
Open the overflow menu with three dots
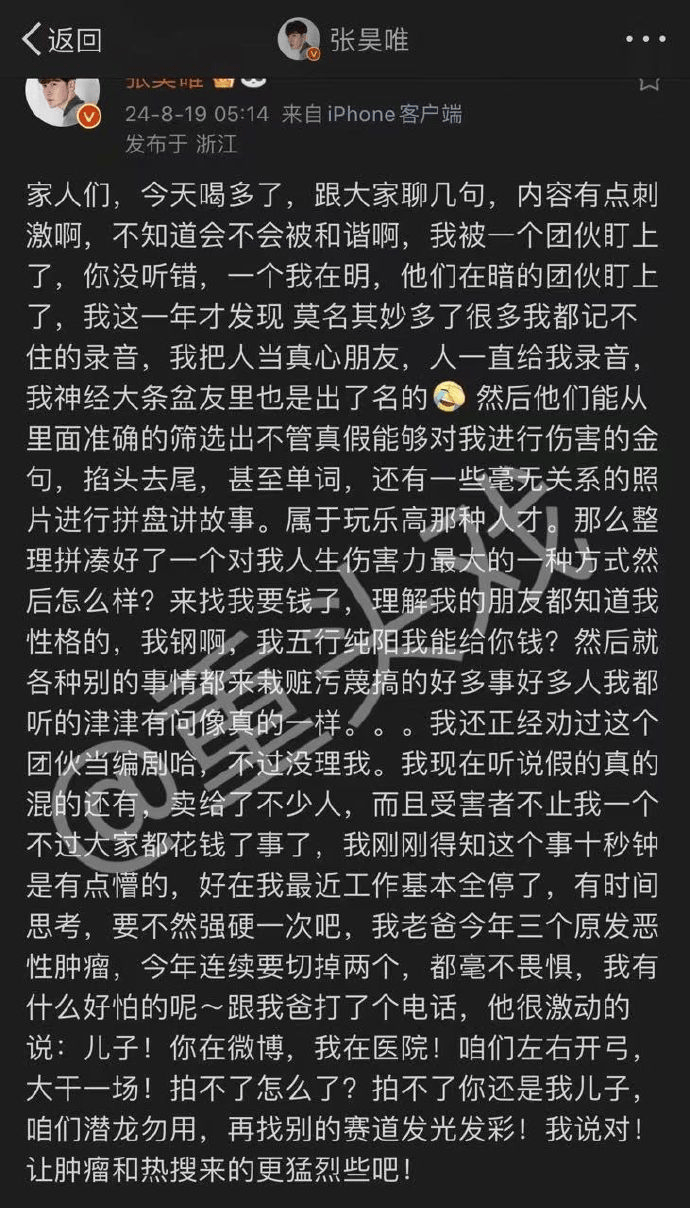tap(647, 38)
